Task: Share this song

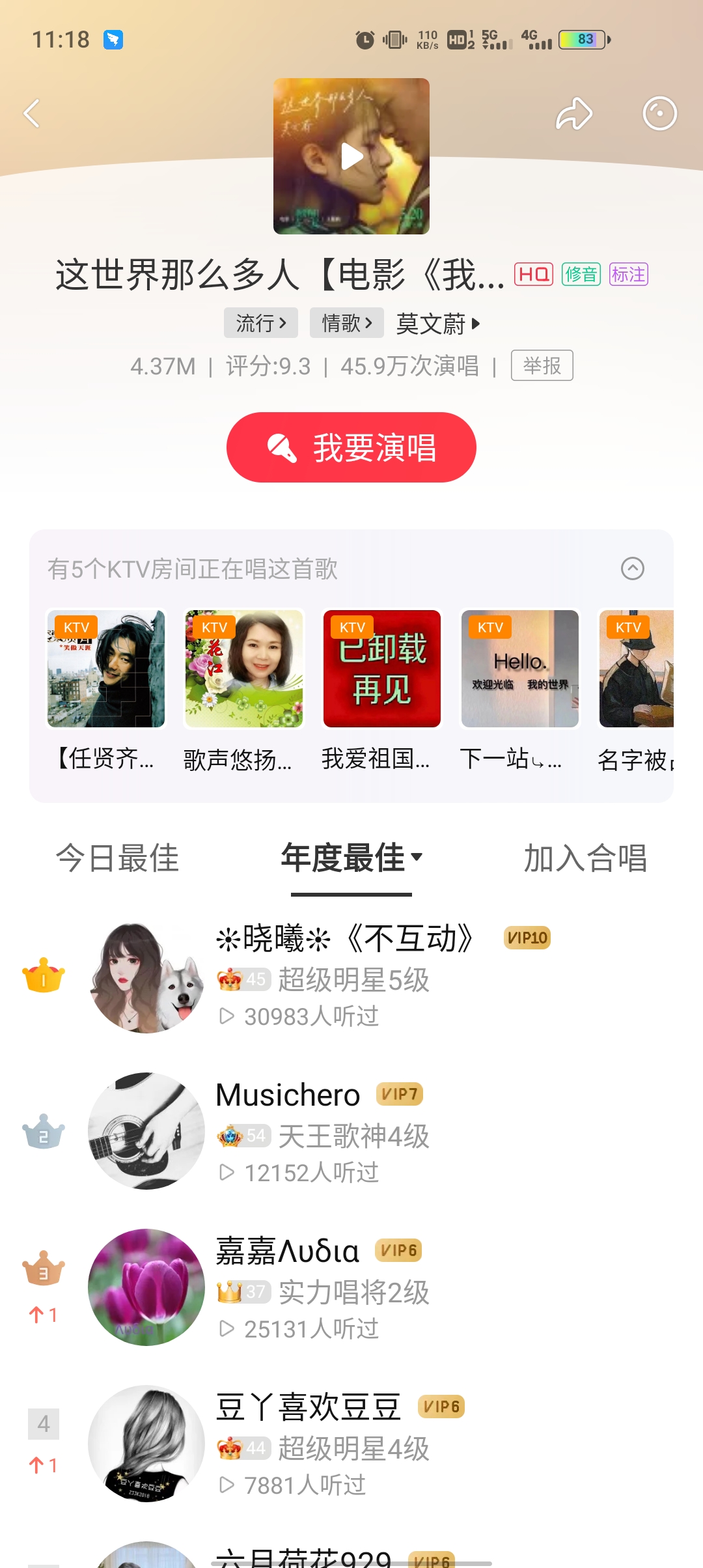Action: pyautogui.click(x=573, y=114)
